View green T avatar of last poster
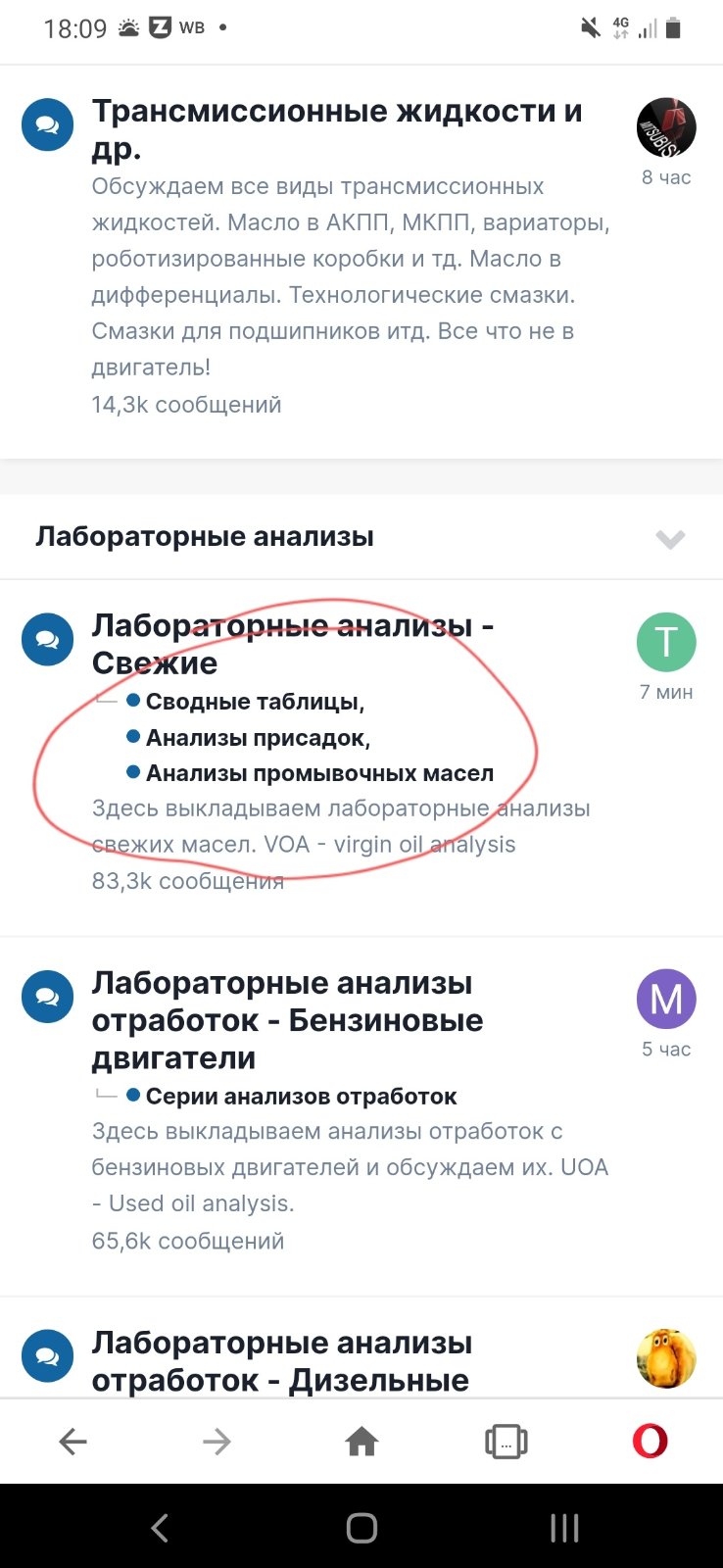The width and height of the screenshot is (723, 1568). [x=666, y=642]
